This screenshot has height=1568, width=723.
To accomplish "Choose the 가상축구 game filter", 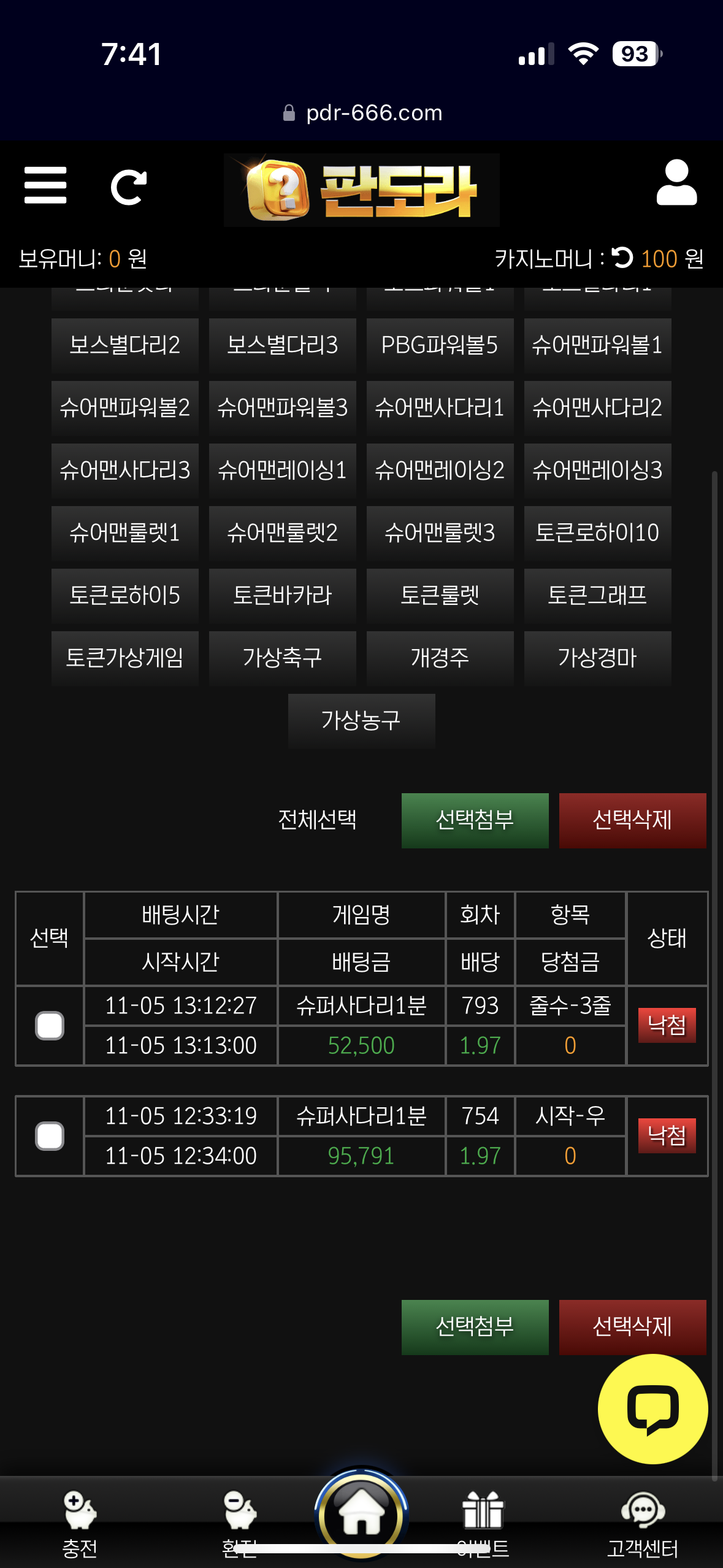I will click(282, 658).
